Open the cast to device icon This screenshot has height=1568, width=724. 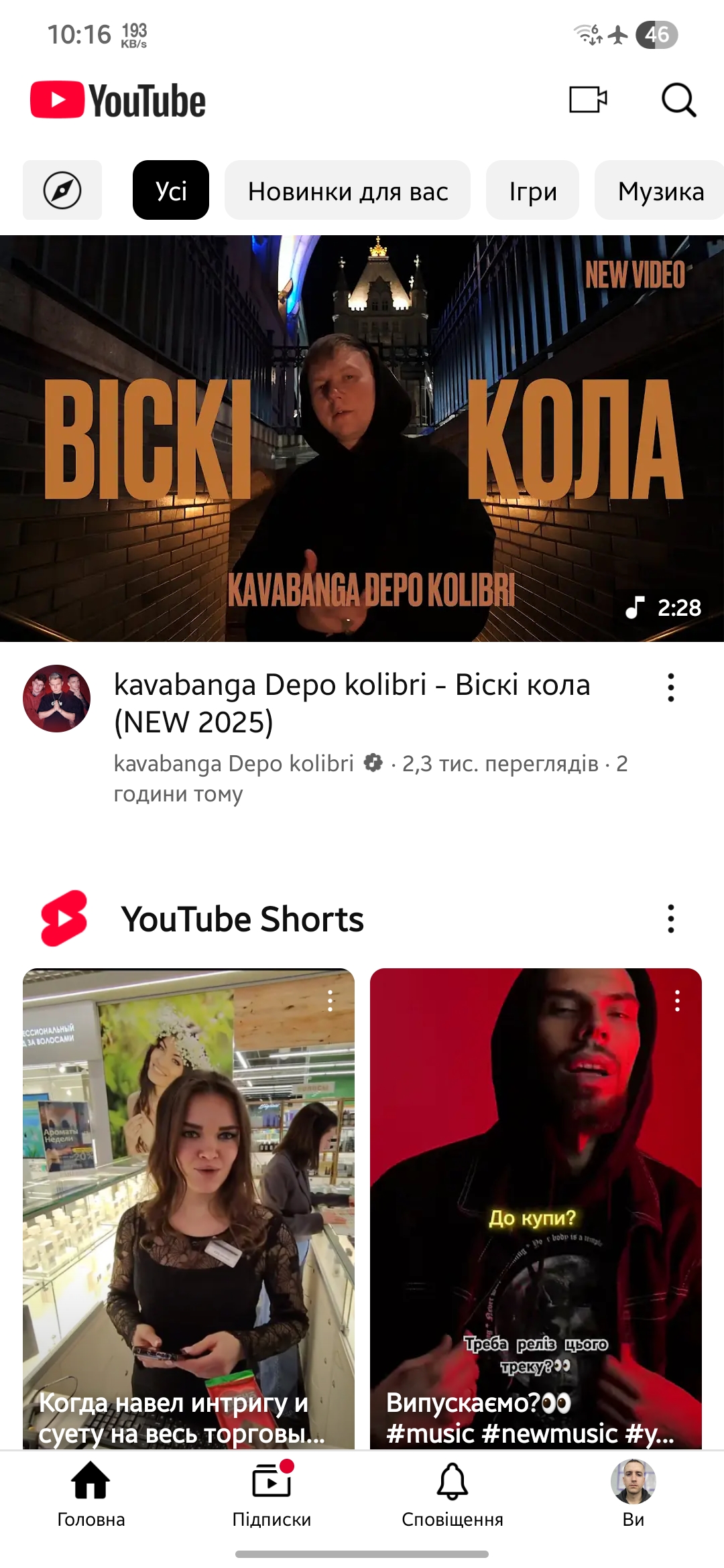pyautogui.click(x=588, y=100)
